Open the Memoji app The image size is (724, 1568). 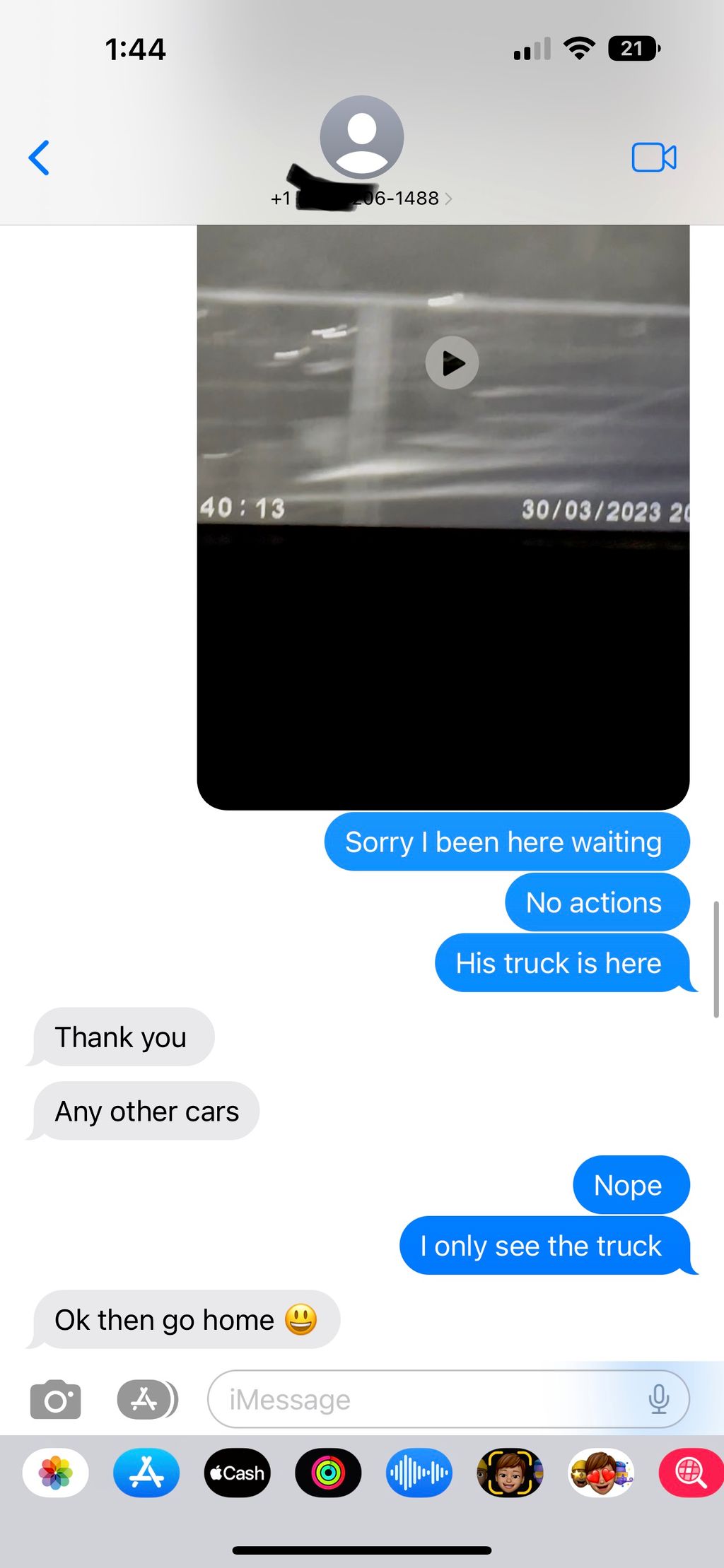(509, 1473)
